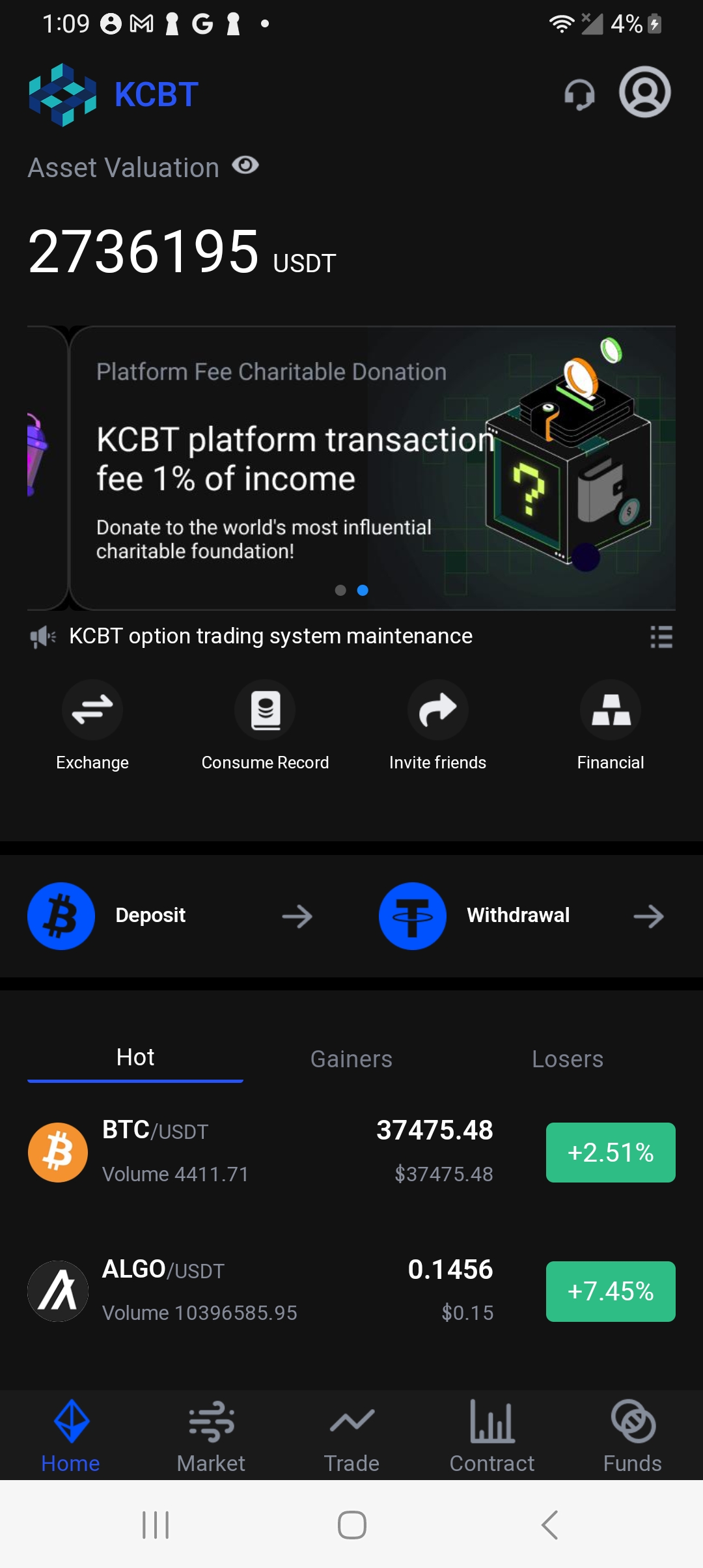703x1568 pixels.
Task: Open the BTC/USDT market row
Action: click(260, 1152)
